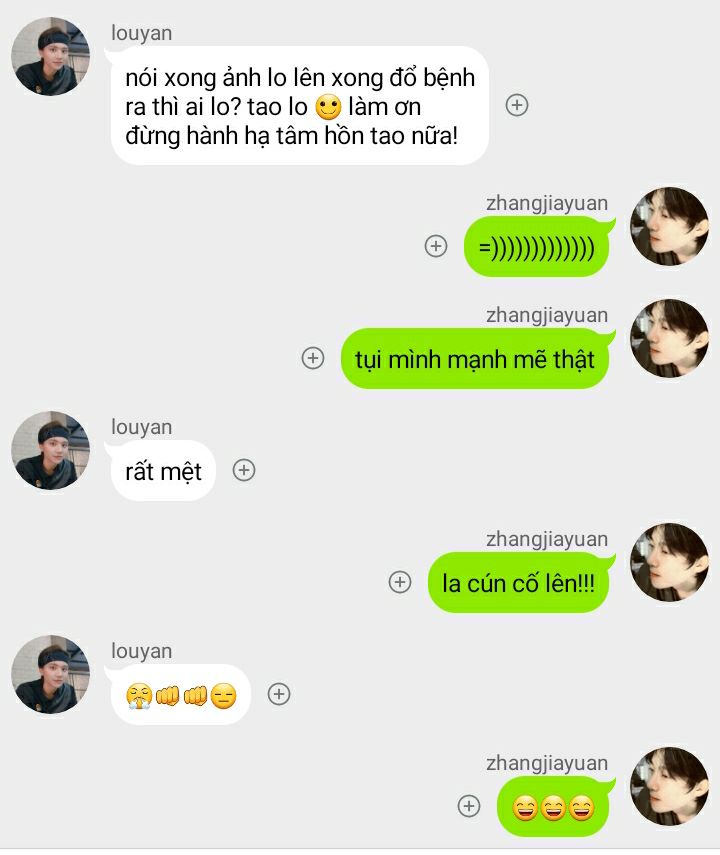Open louyan's avatar beside the "rất mệt" message
The width and height of the screenshot is (720, 855).
(50, 450)
